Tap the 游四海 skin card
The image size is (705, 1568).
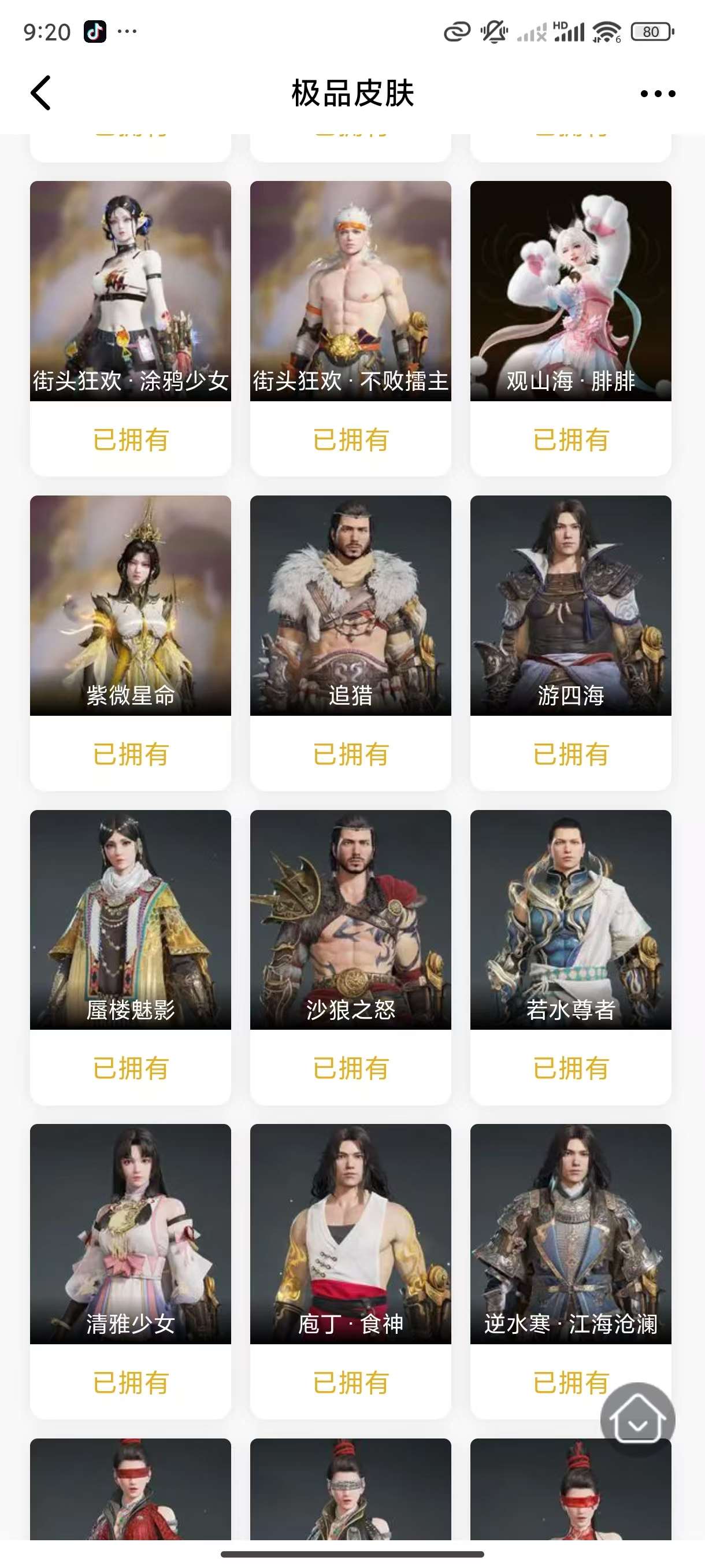(x=570, y=605)
